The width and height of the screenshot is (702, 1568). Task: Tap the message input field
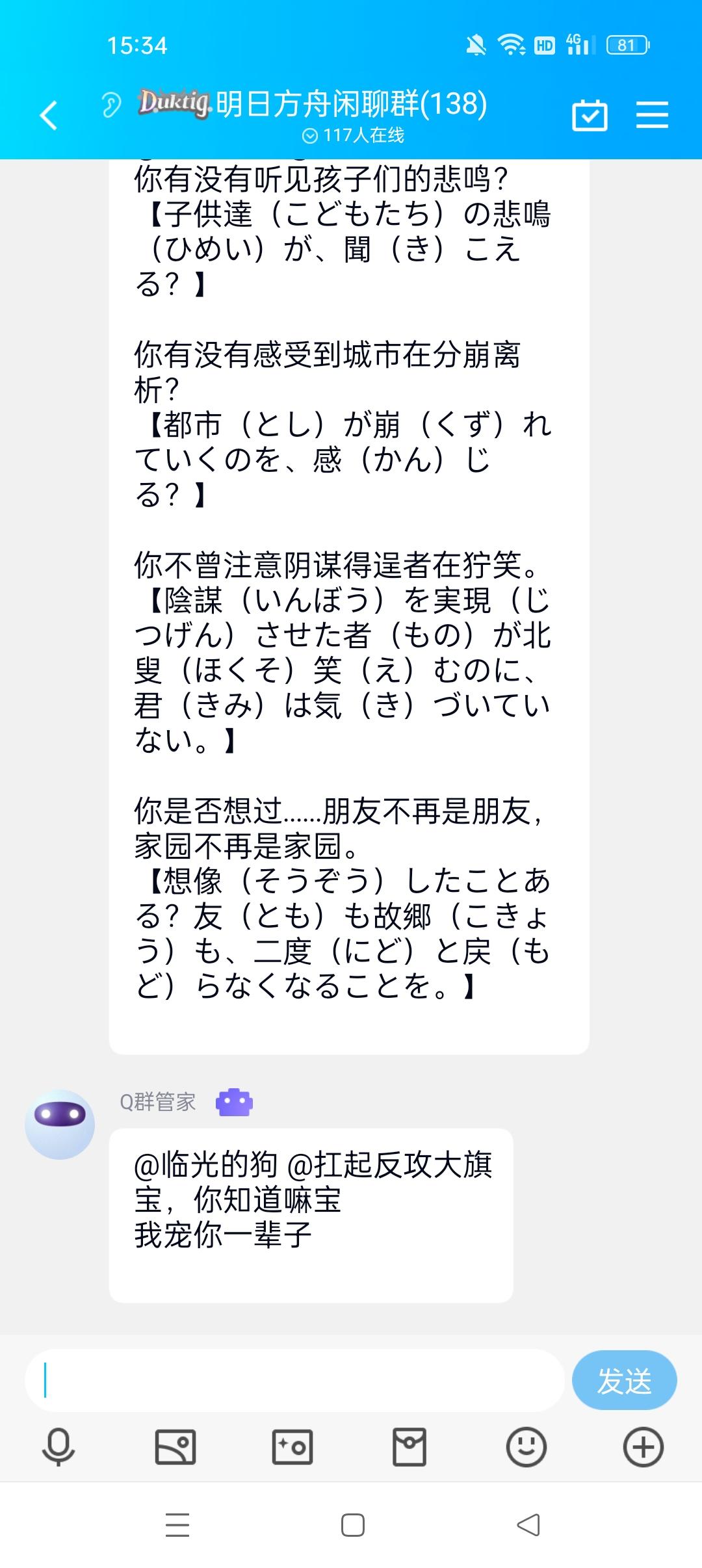[x=292, y=1379]
